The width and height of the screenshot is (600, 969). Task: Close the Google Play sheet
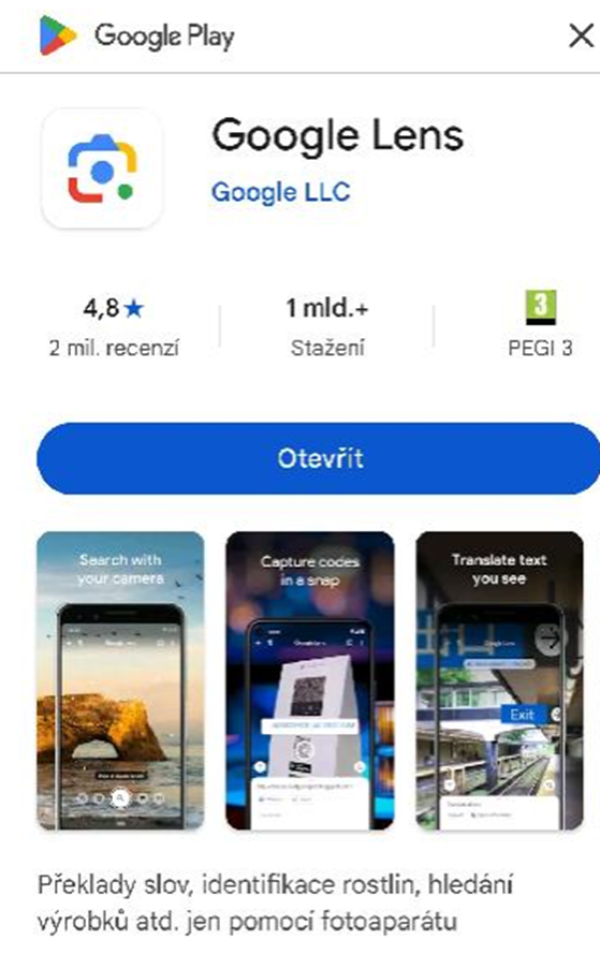click(580, 37)
